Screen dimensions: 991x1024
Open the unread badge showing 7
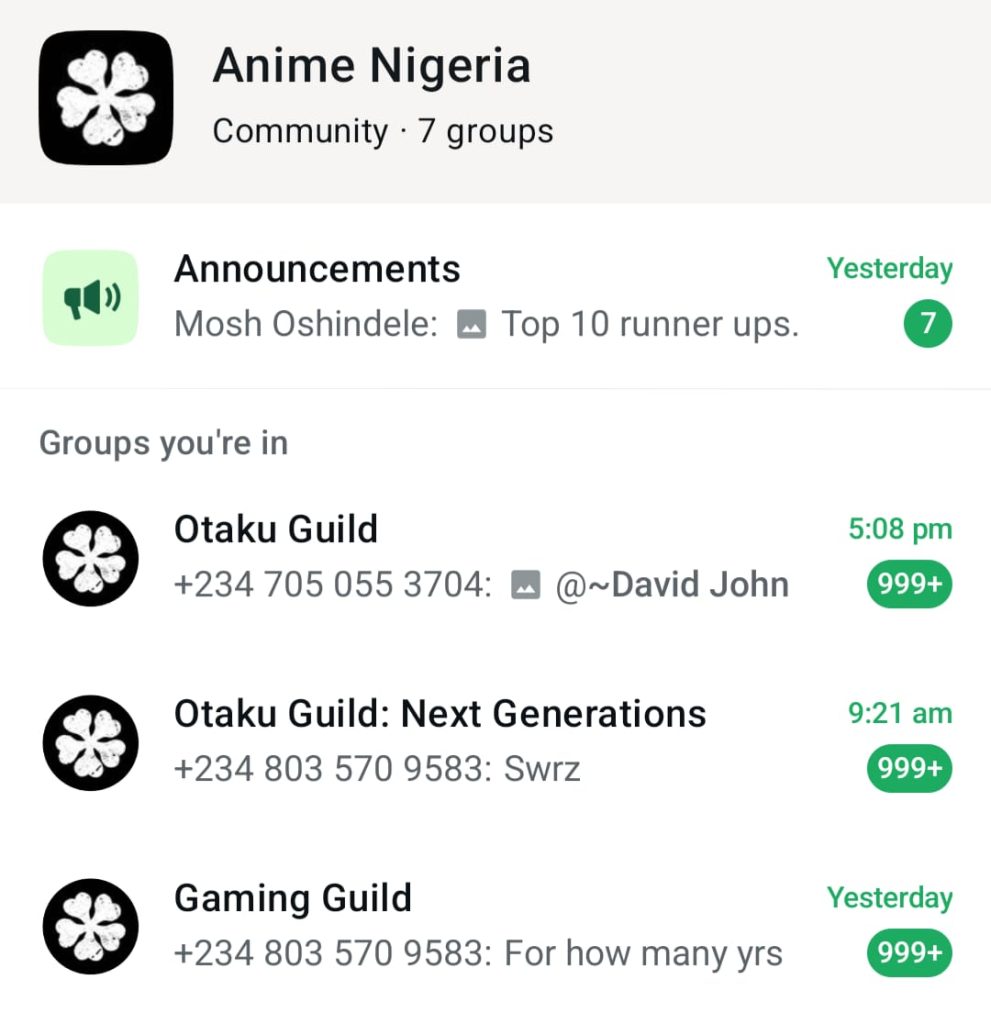(x=927, y=323)
